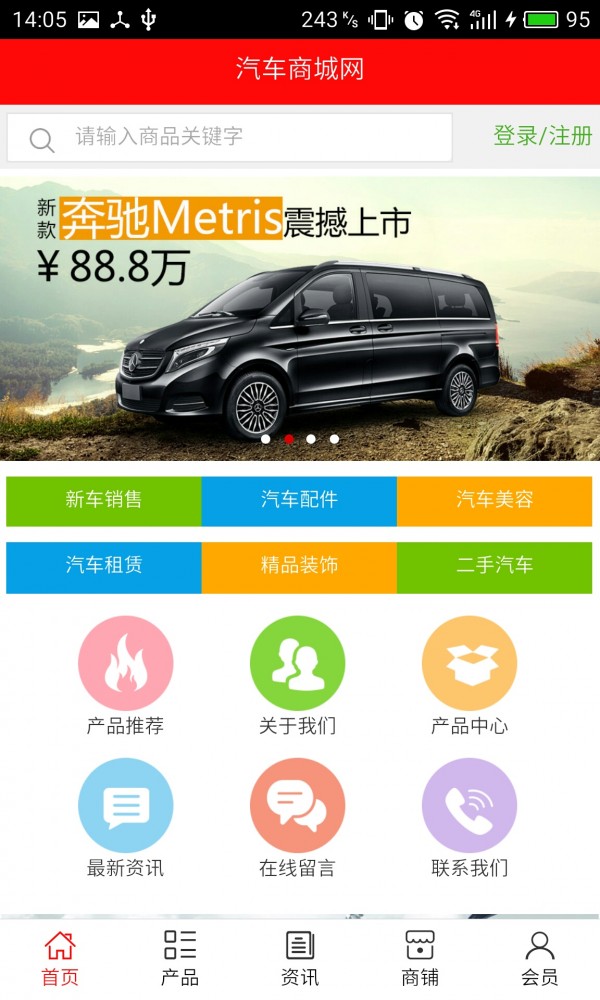The height and width of the screenshot is (1000, 600).
Task: Switch to the 资讯 tab
Action: point(300,958)
